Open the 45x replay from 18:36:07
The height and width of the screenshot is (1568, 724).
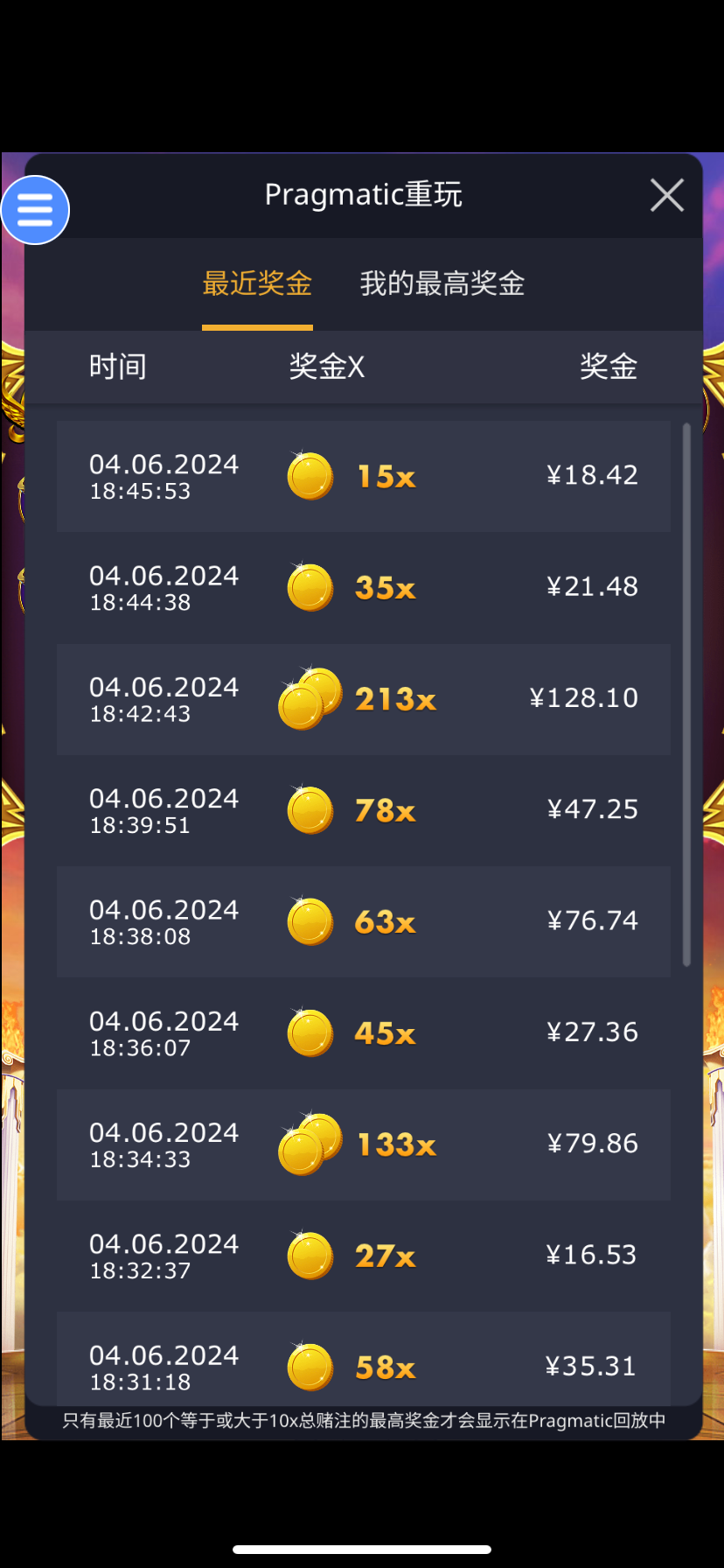pos(363,1032)
